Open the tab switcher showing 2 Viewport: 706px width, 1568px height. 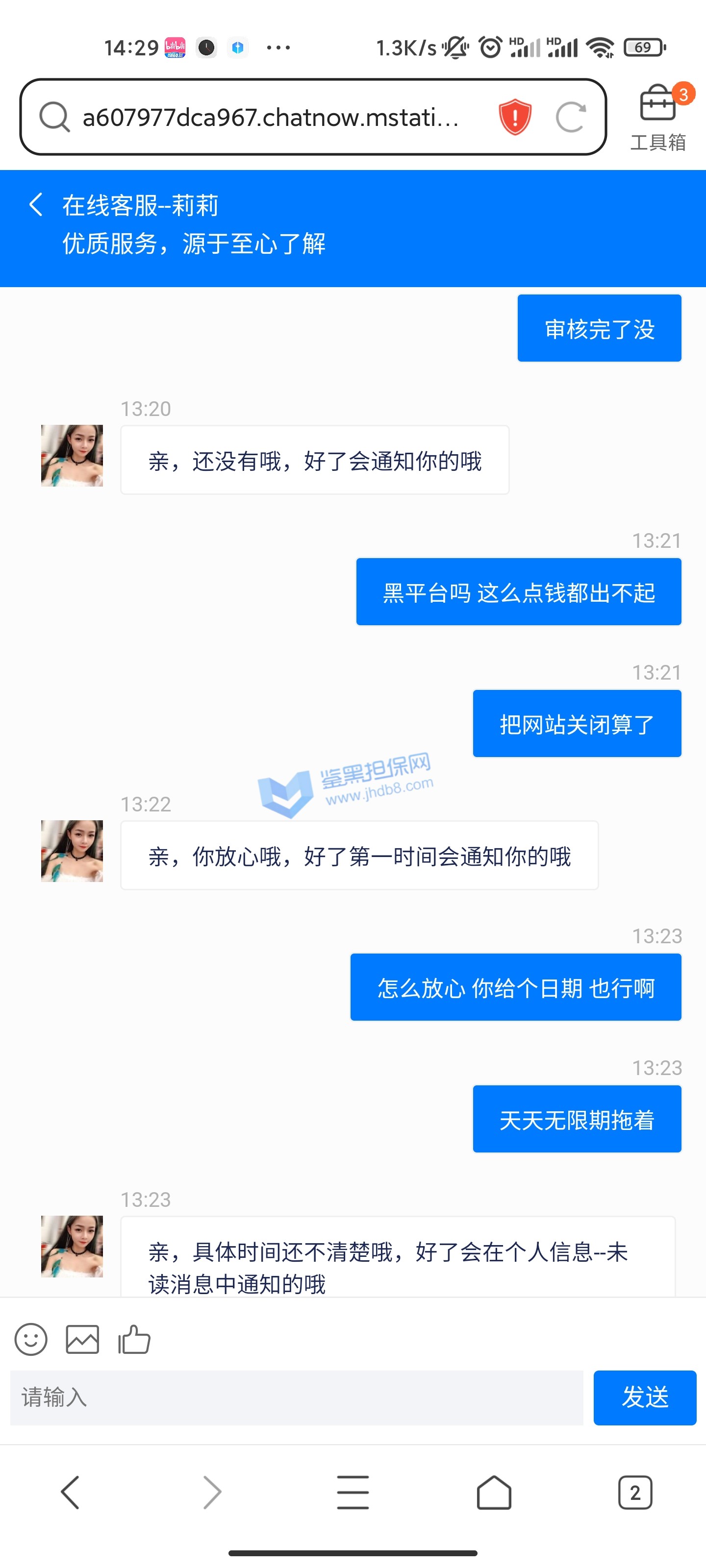pos(635,1492)
